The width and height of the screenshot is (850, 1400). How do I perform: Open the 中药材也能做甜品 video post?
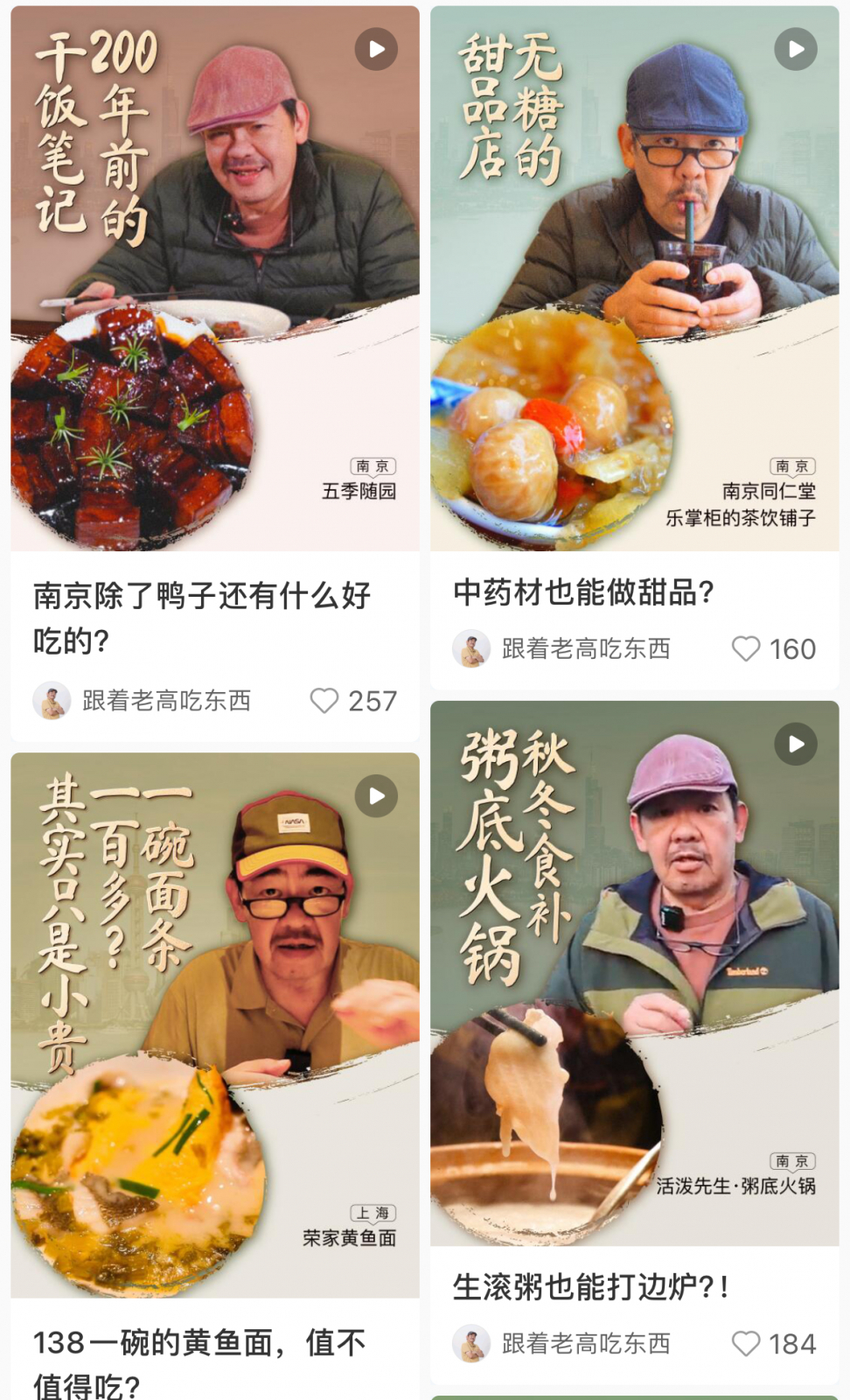(x=634, y=280)
